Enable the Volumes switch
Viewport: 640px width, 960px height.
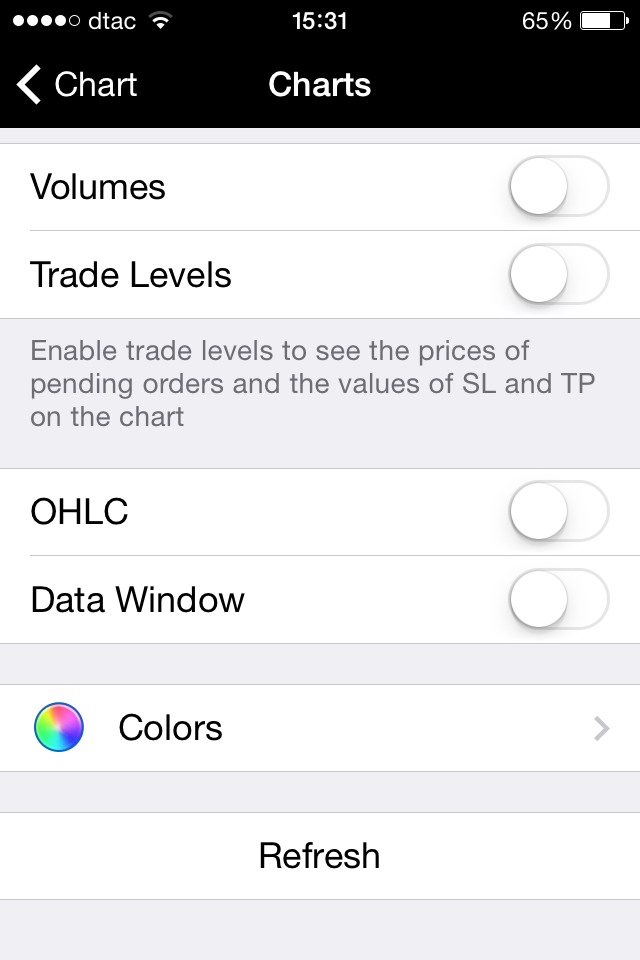click(558, 187)
